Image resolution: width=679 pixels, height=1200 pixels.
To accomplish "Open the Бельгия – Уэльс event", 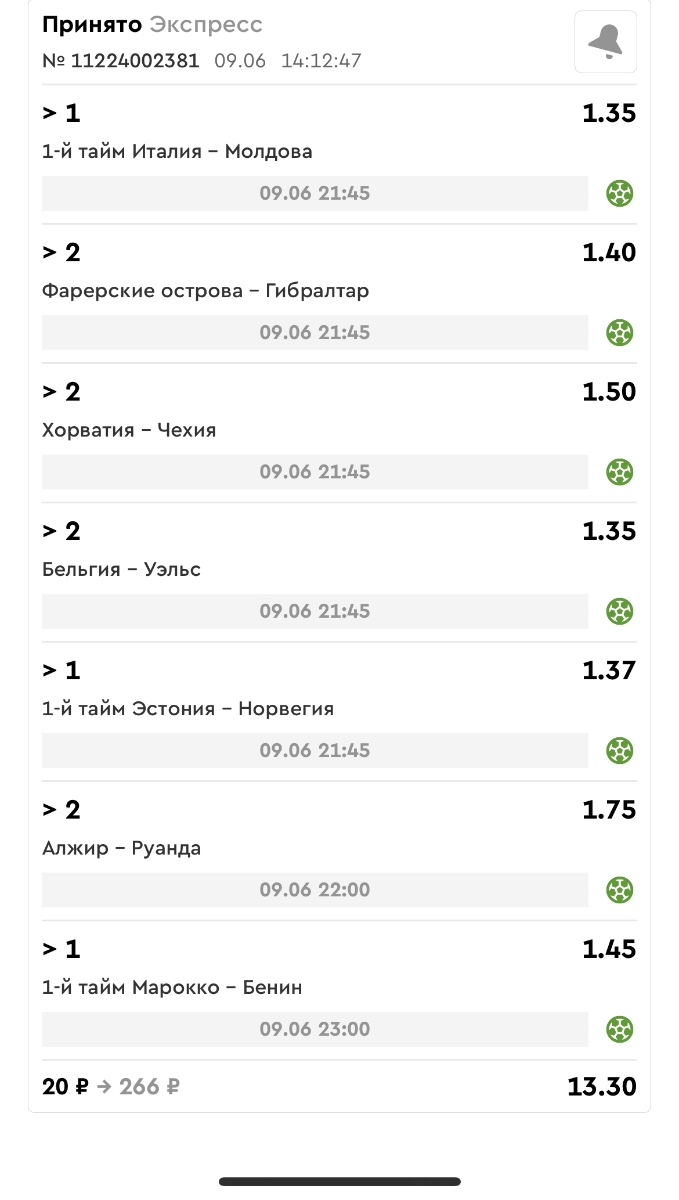I will pyautogui.click(x=121, y=570).
